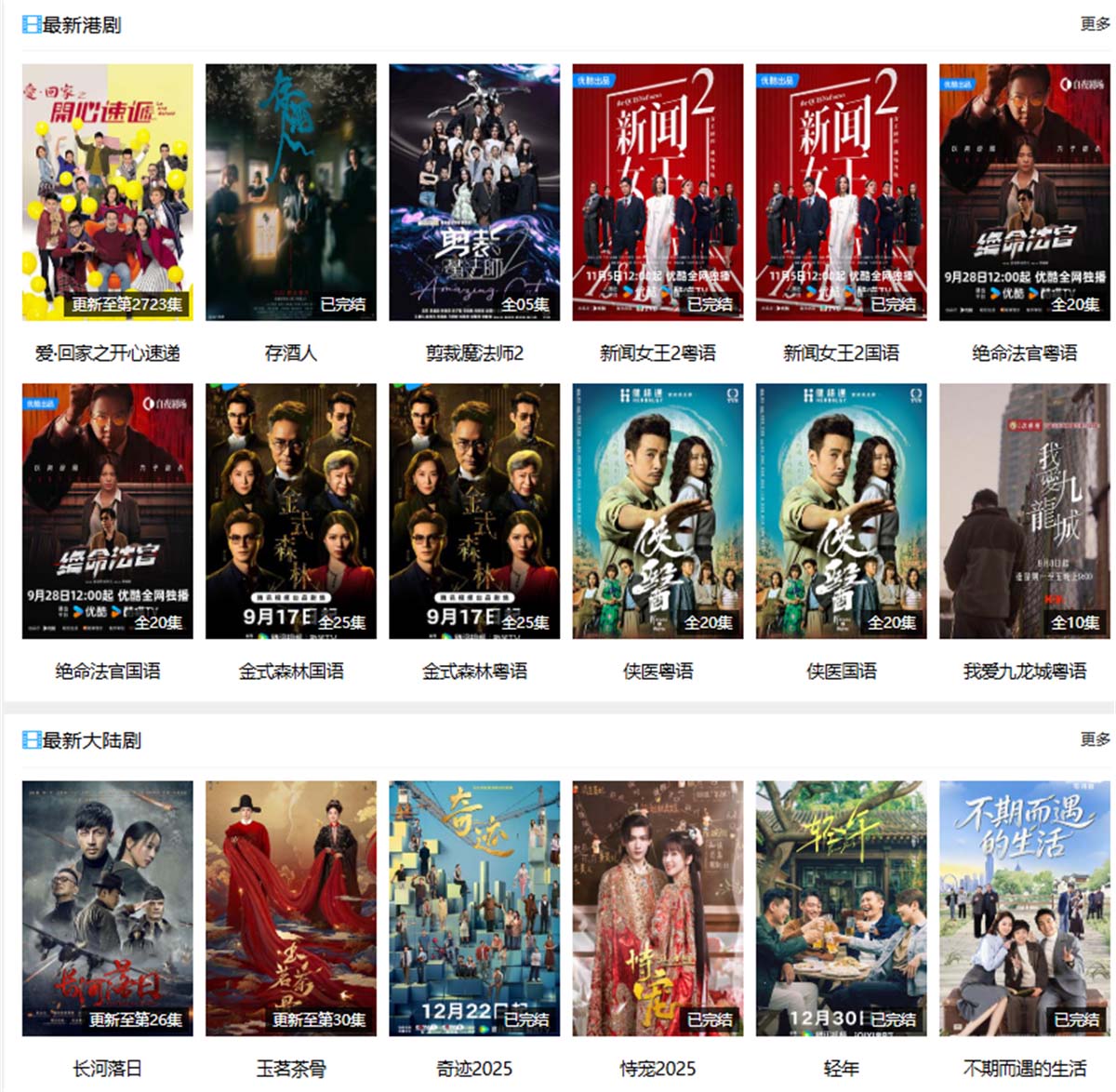Image resolution: width=1116 pixels, height=1092 pixels.
Task: Open 绝命法官国语 drama
Action: [x=108, y=512]
